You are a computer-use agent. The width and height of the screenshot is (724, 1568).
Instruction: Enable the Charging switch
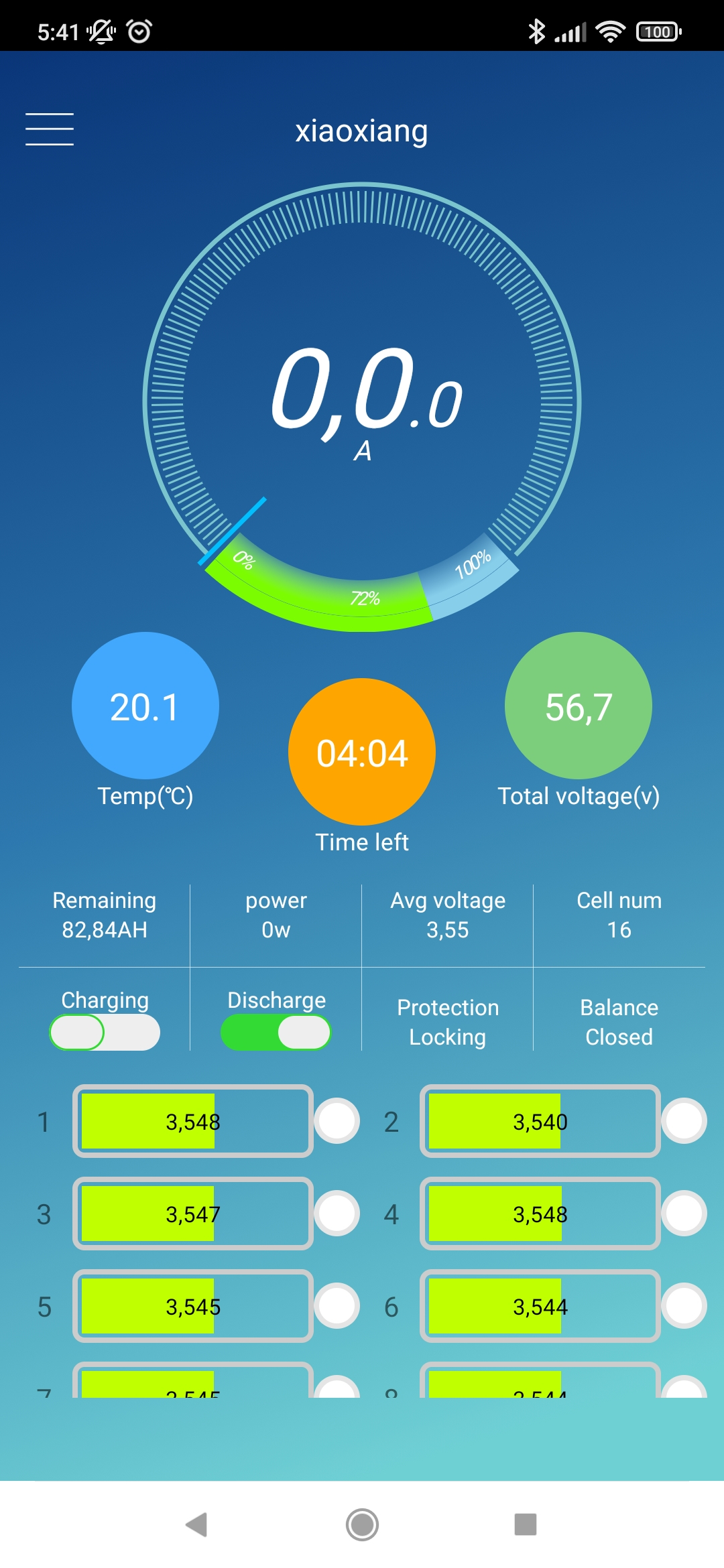pos(105,1032)
